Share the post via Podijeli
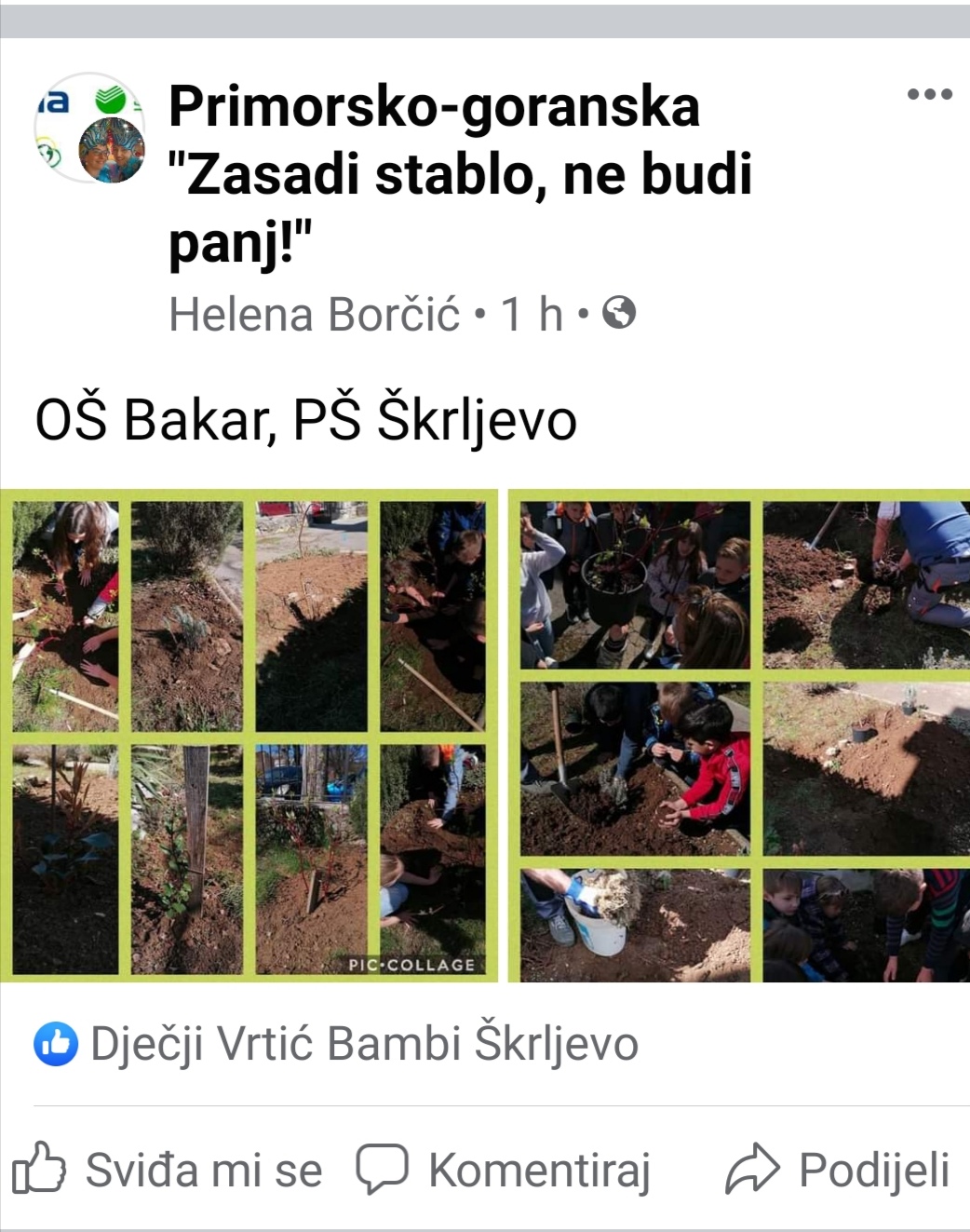The width and height of the screenshot is (970, 1232). [x=838, y=1171]
